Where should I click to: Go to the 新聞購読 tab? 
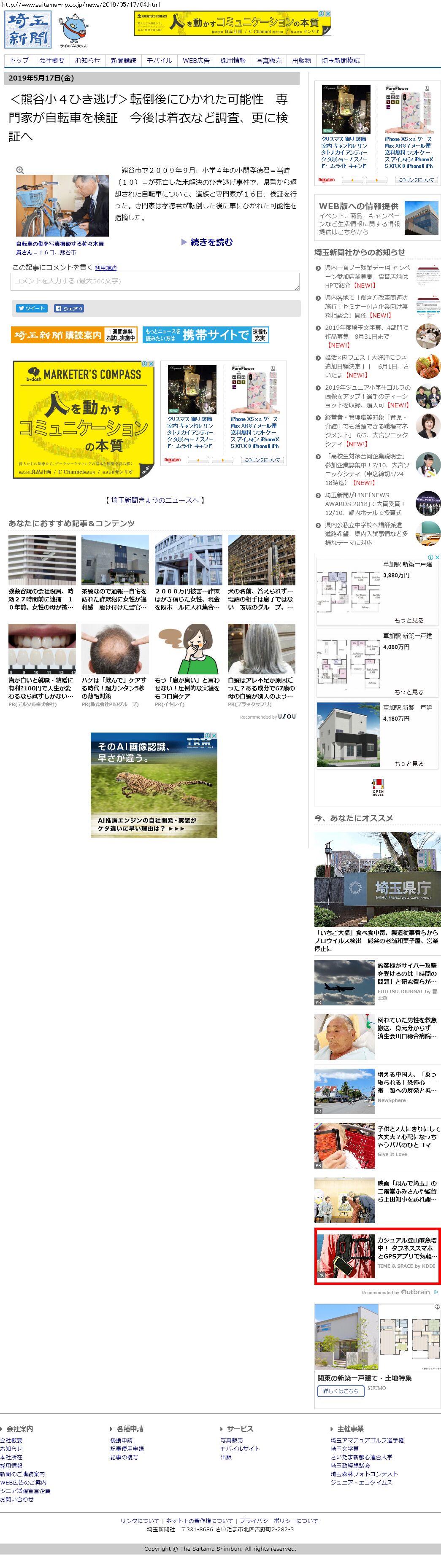click(123, 60)
